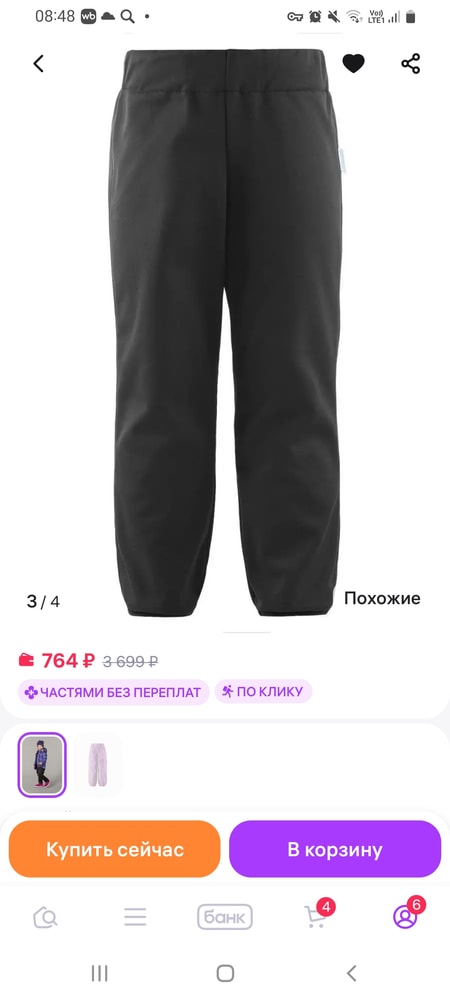Image resolution: width=450 pixels, height=1000 pixels.
Task: Switch to the банк tab
Action: pyautogui.click(x=225, y=917)
